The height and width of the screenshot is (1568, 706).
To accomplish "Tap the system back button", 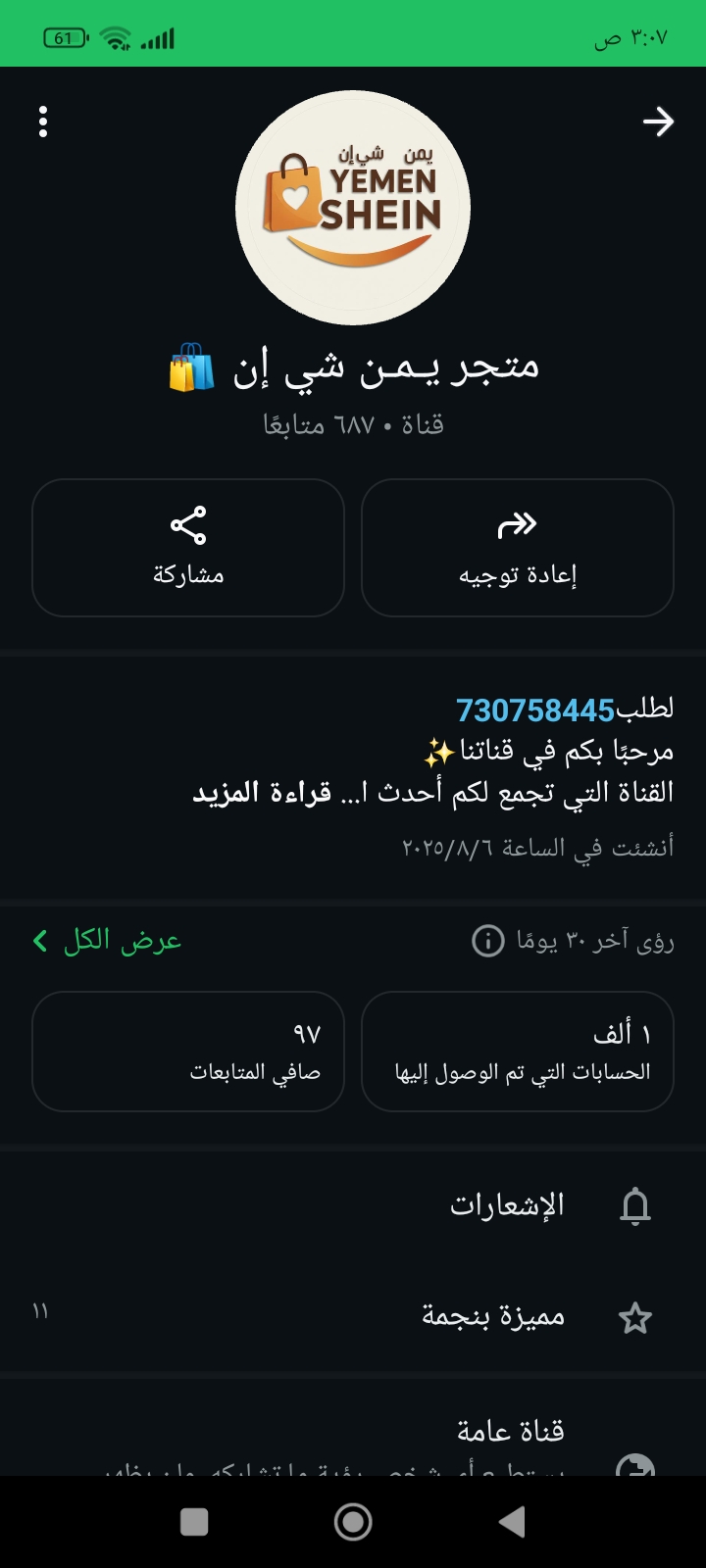I will tap(511, 1522).
